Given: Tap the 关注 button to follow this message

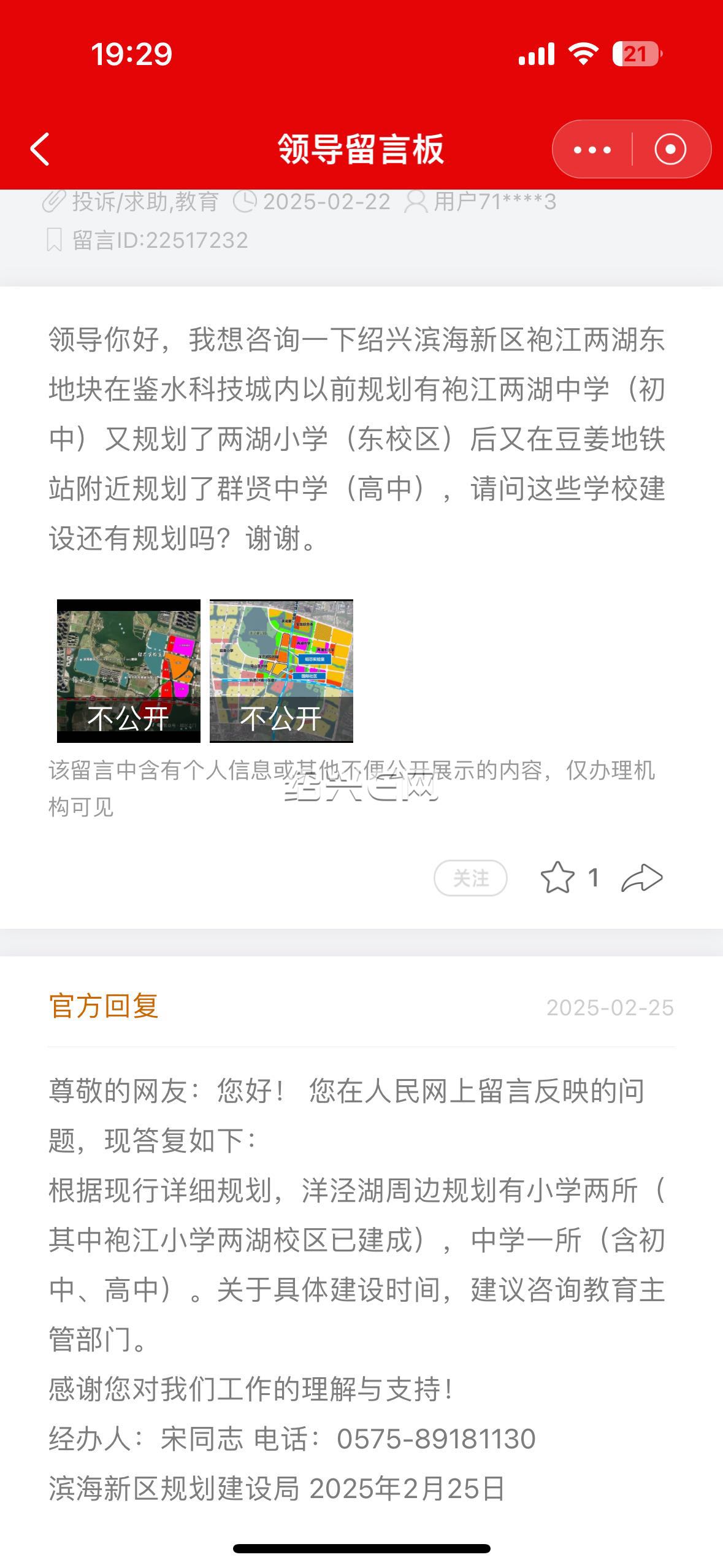Looking at the screenshot, I should (x=470, y=878).
